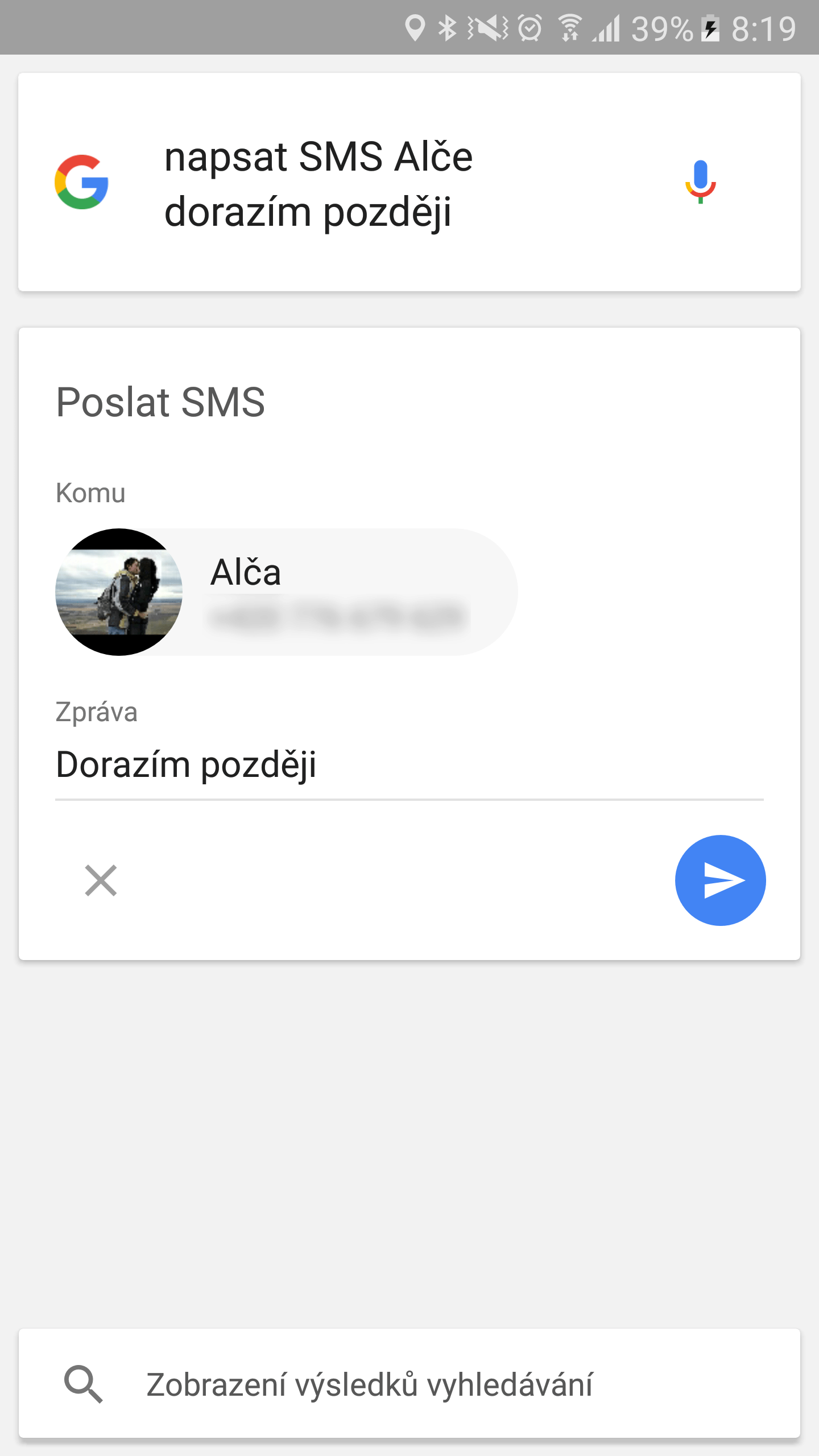The height and width of the screenshot is (1456, 819).
Task: Tap the microphone for voice search
Action: click(x=700, y=182)
